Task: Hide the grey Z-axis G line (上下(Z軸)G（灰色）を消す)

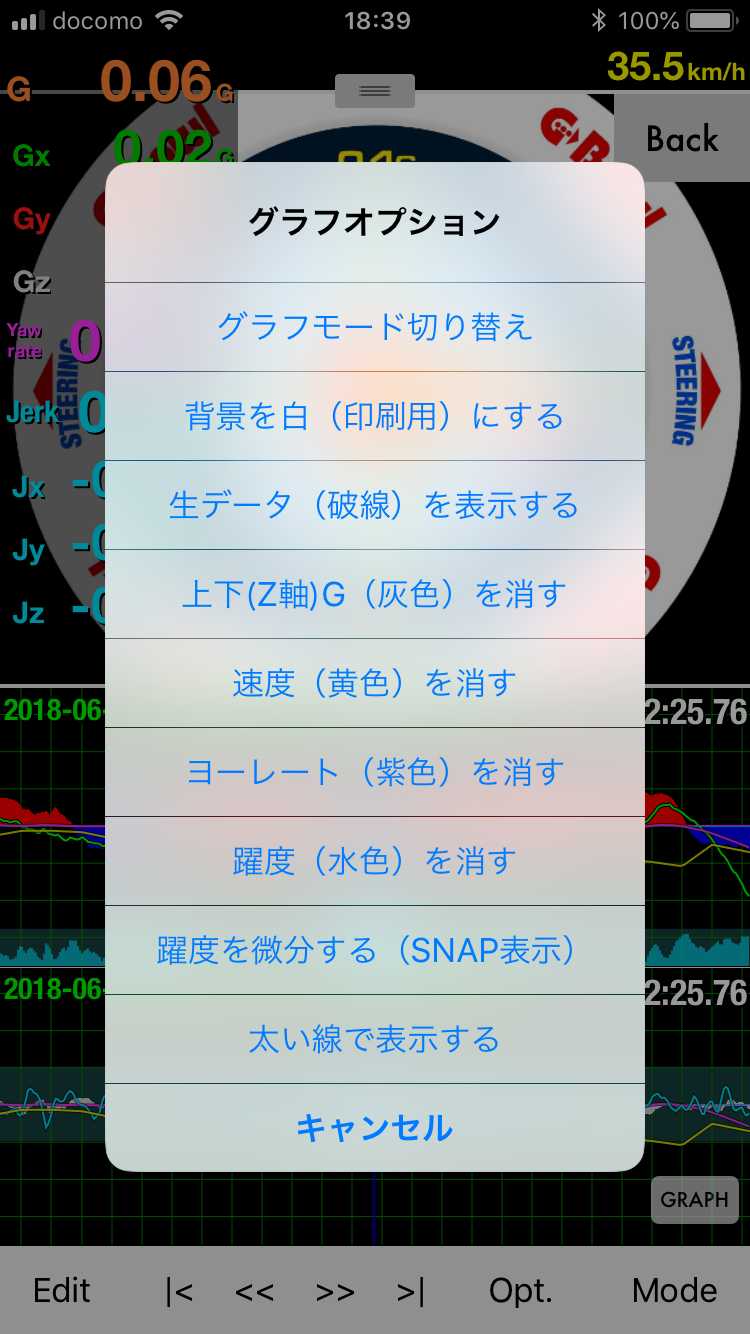Action: (374, 592)
